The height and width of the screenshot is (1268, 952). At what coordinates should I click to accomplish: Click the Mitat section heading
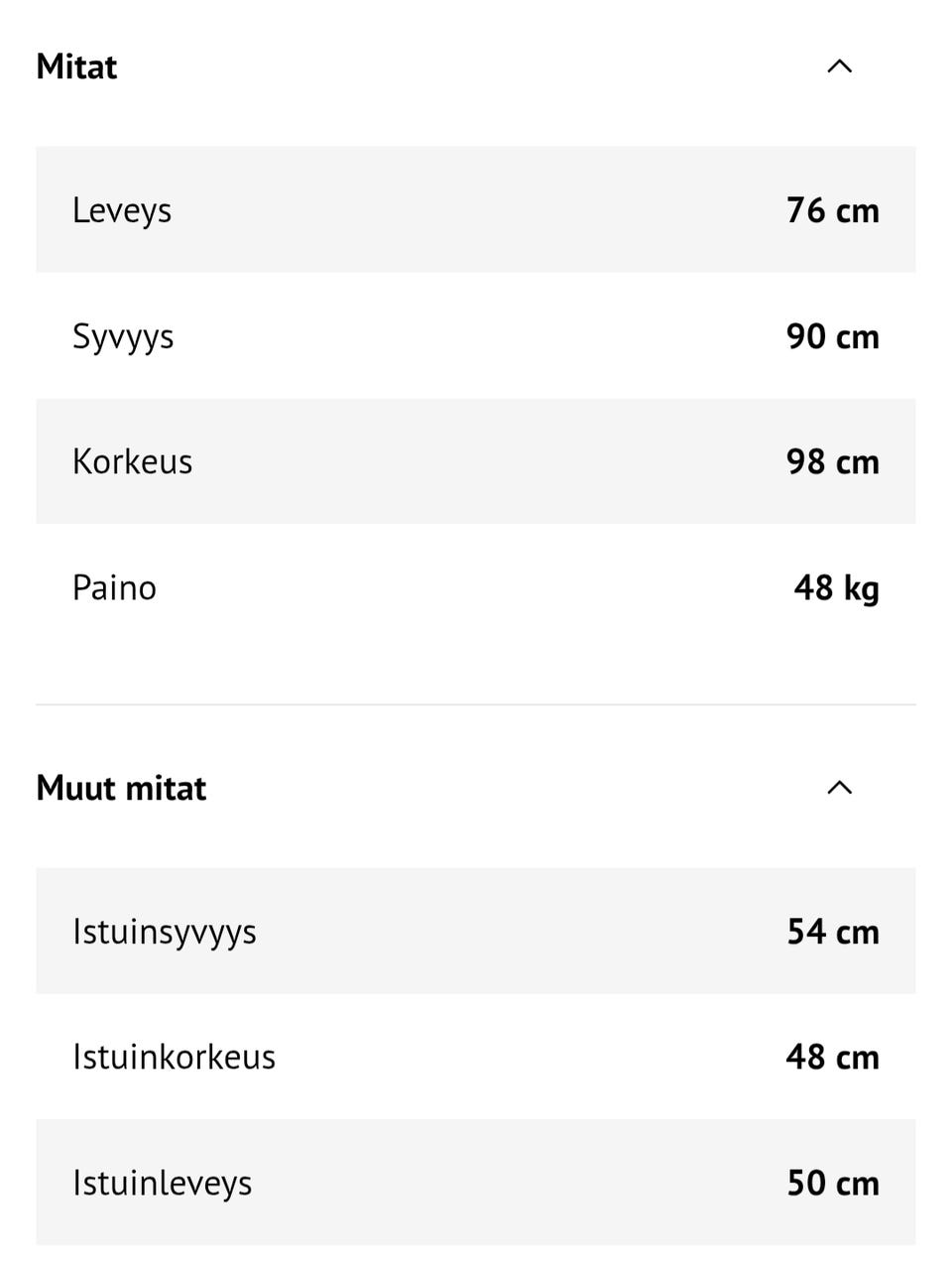(76, 65)
